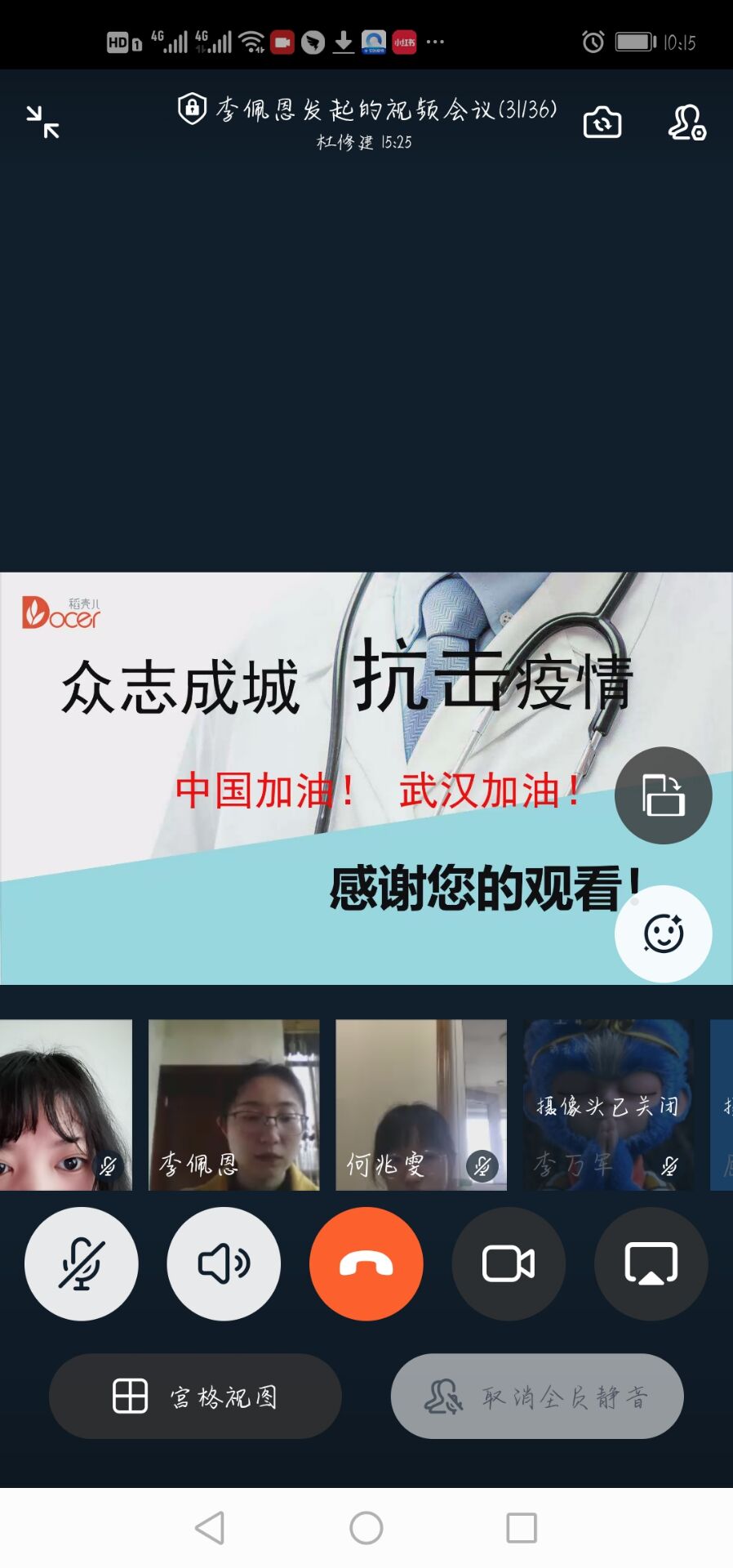Open the emoji reactions button
The height and width of the screenshot is (1568, 733).
pos(663,933)
